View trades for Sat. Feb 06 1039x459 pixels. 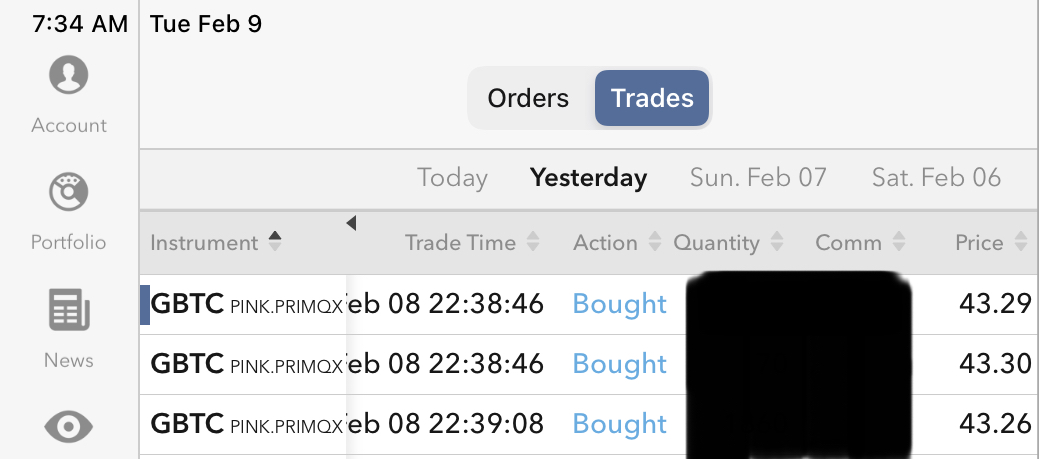936,178
